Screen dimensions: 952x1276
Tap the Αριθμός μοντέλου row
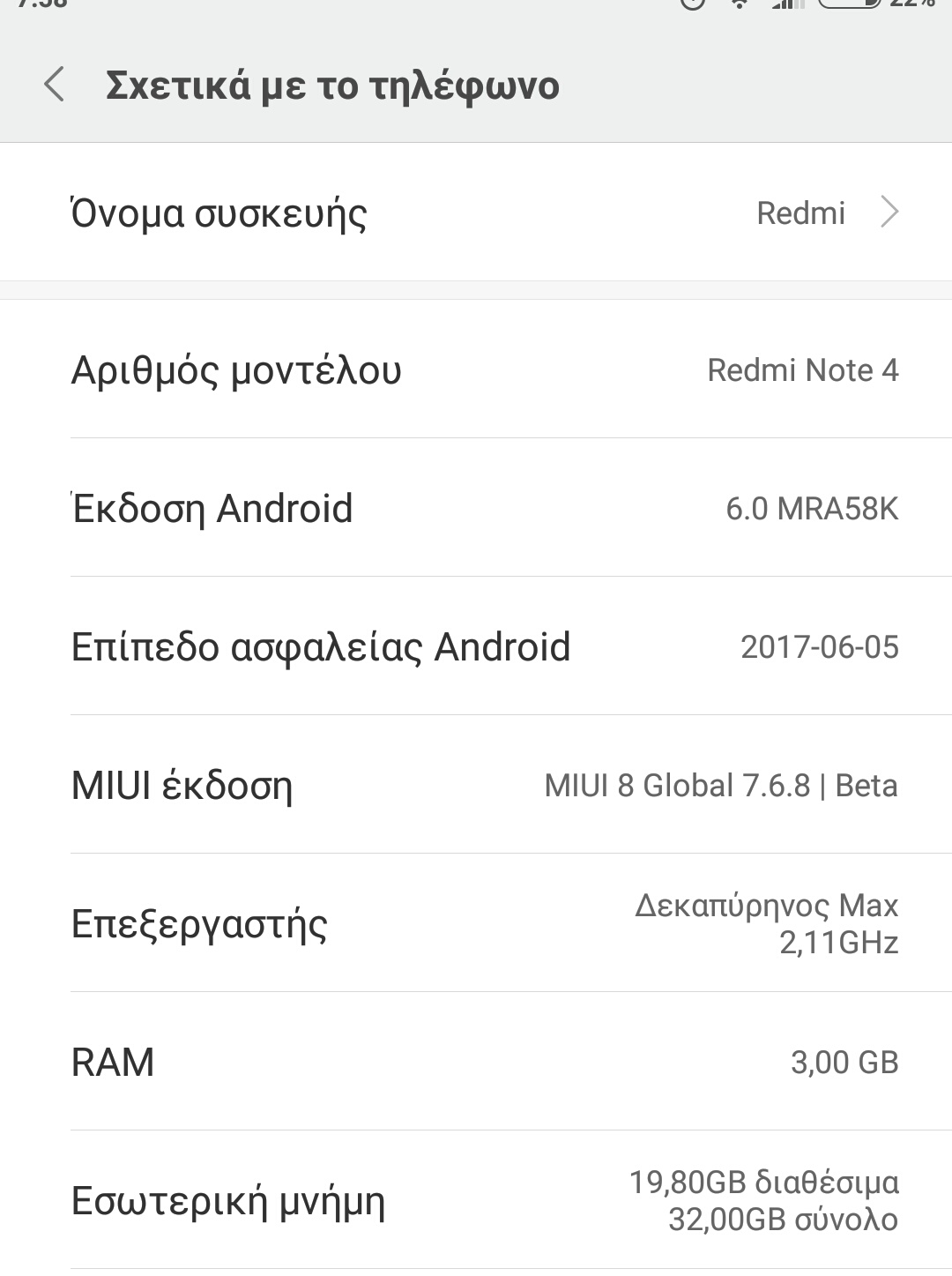pyautogui.click(x=476, y=369)
